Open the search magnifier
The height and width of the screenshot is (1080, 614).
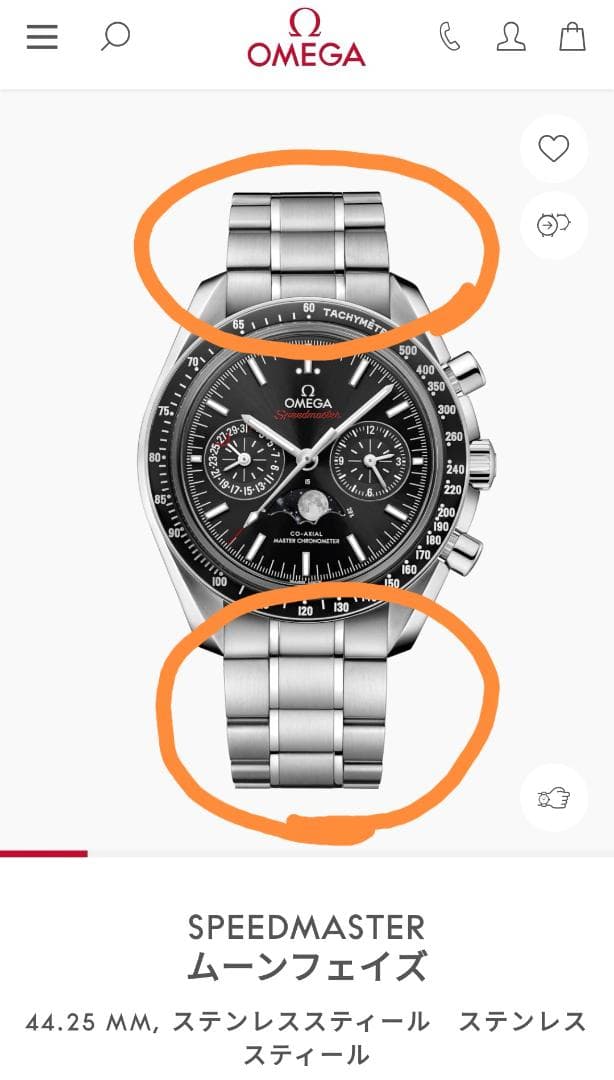115,38
